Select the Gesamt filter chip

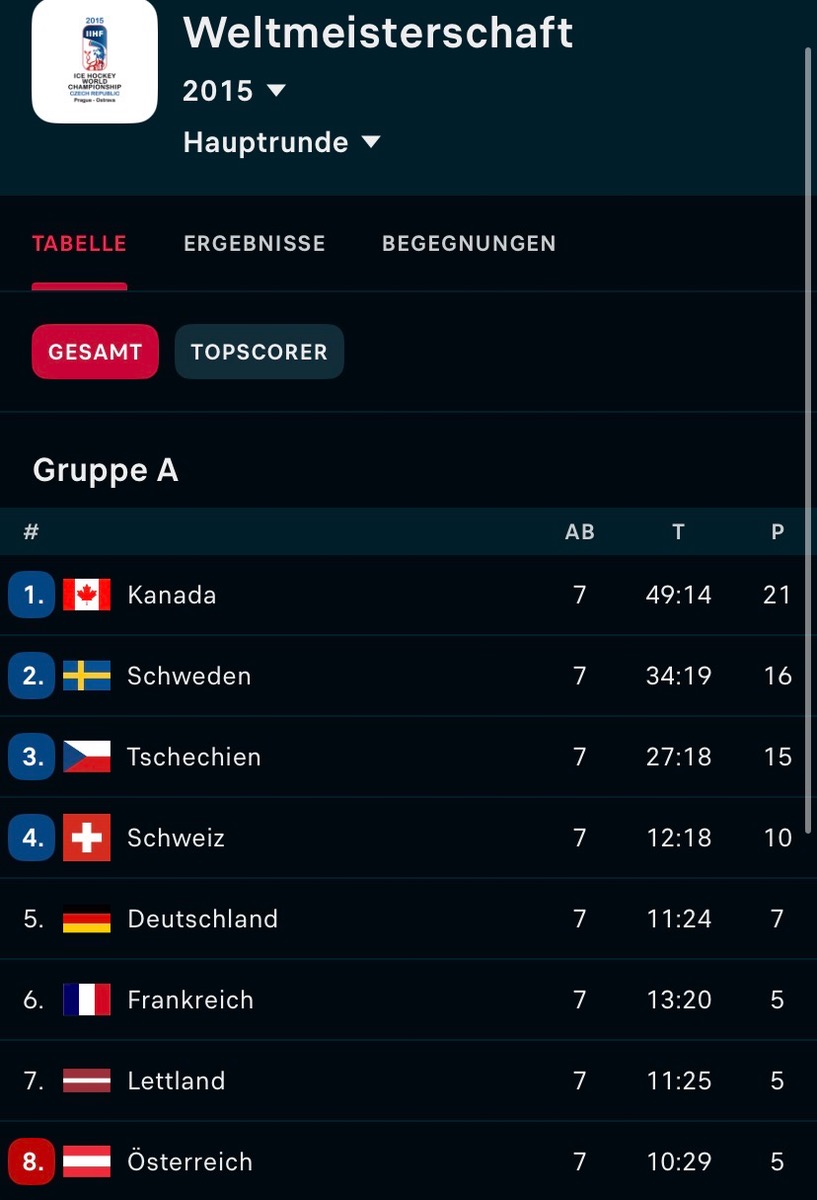[x=95, y=352]
